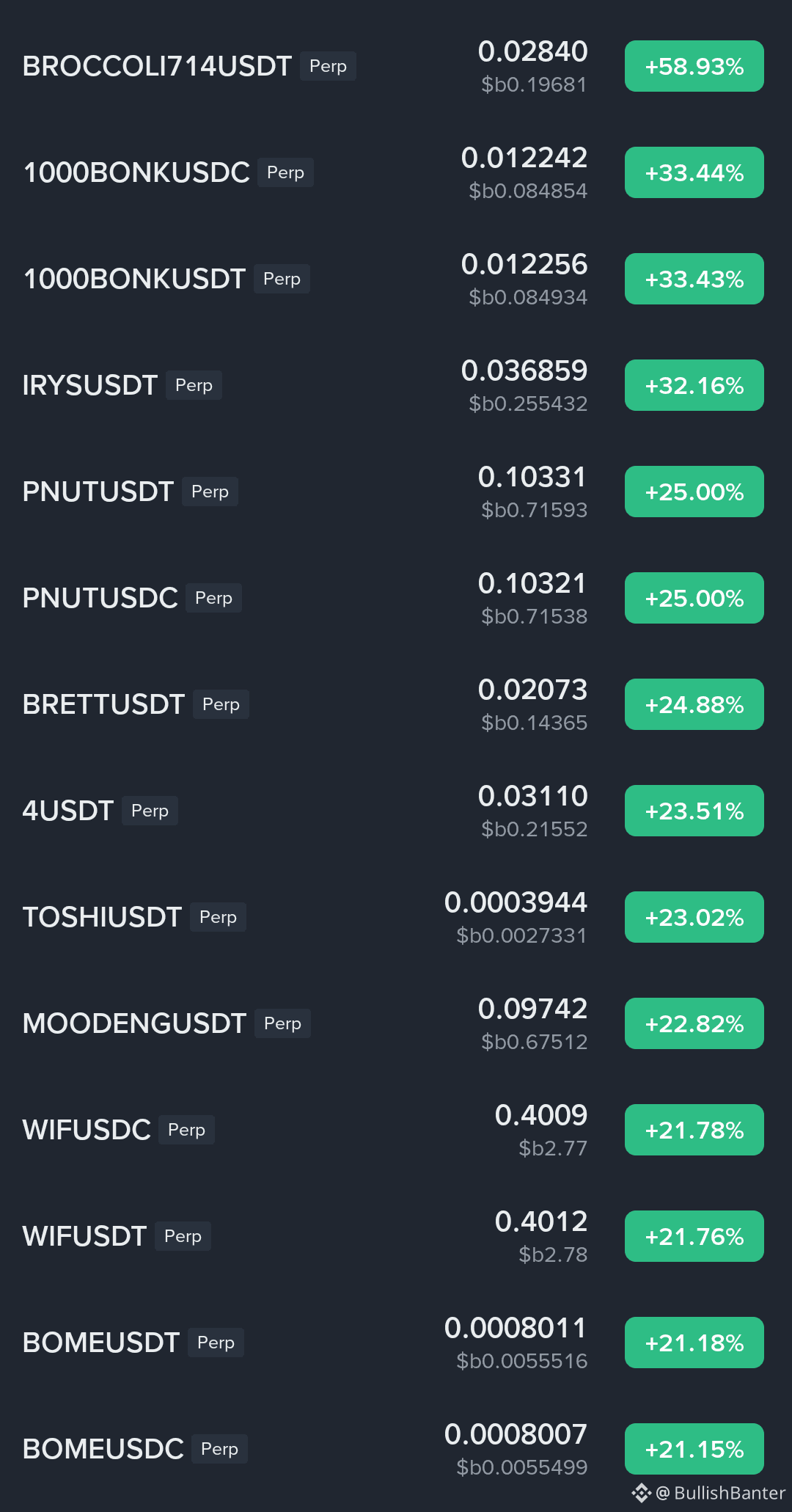The height and width of the screenshot is (1512, 792).
Task: Select the 1000BONKUSDT perp pair
Action: [x=396, y=279]
